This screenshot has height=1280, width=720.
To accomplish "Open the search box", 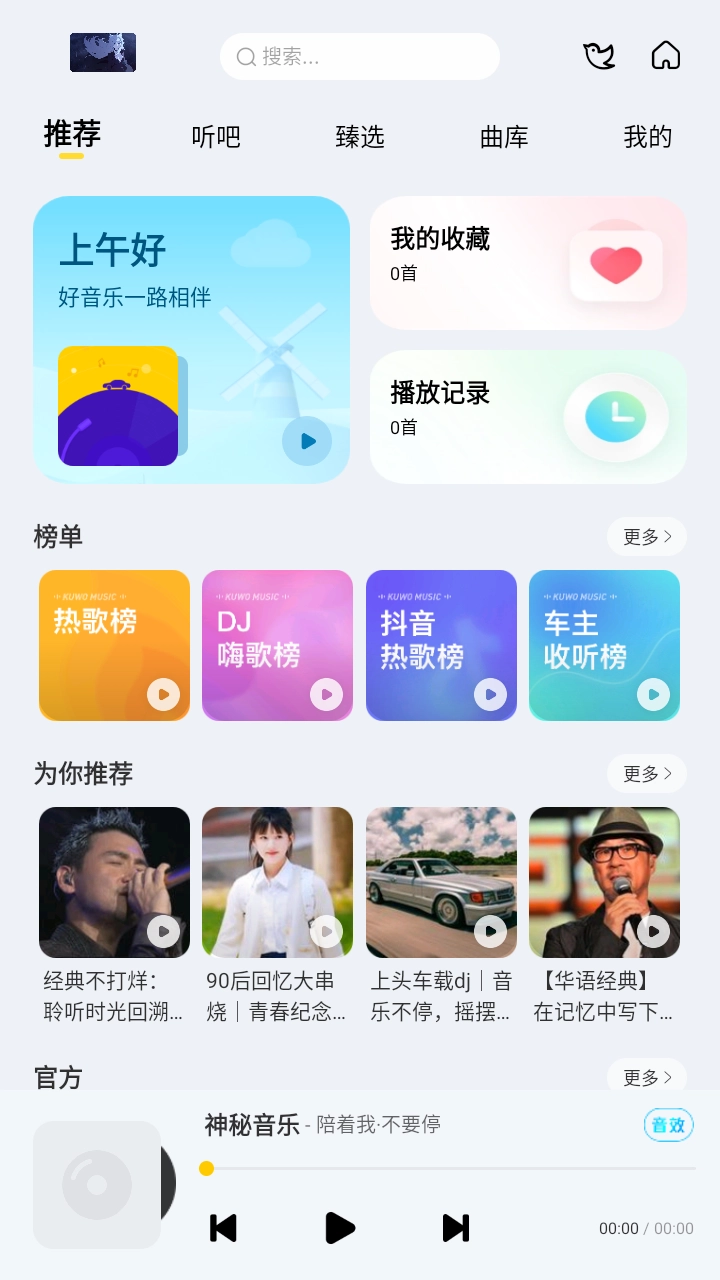I will (x=360, y=57).
